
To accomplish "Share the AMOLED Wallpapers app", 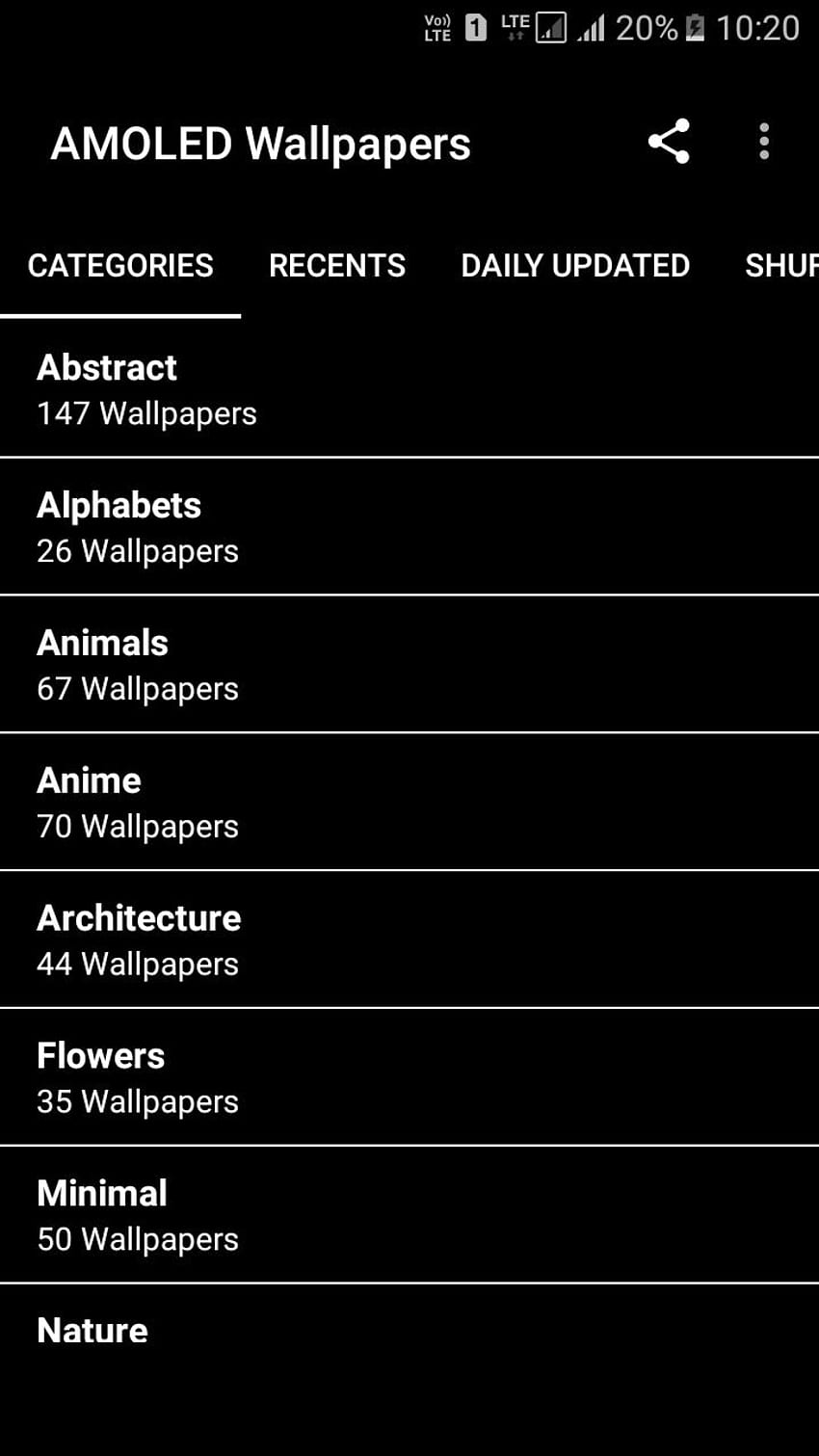I will [669, 142].
